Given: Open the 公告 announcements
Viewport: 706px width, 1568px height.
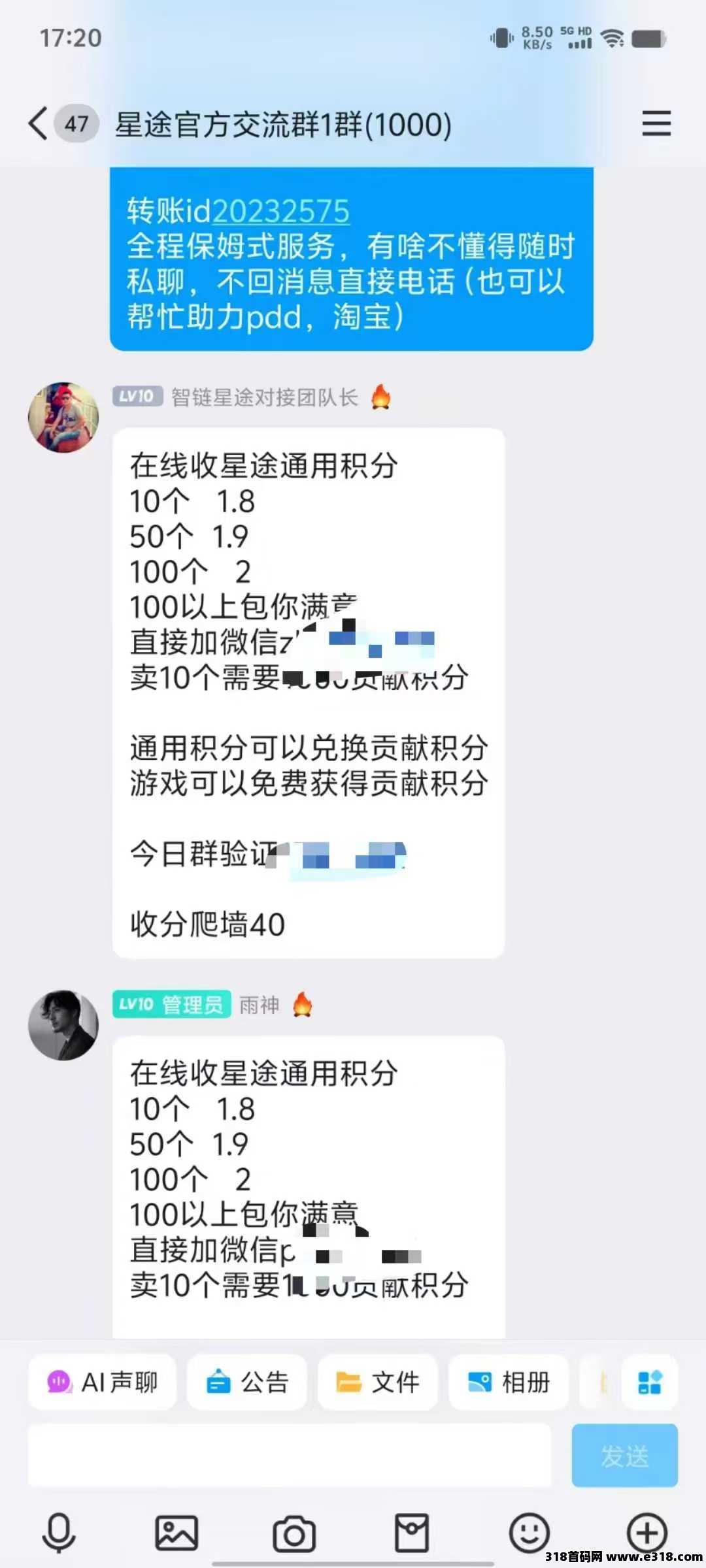Looking at the screenshot, I should coord(247,1382).
